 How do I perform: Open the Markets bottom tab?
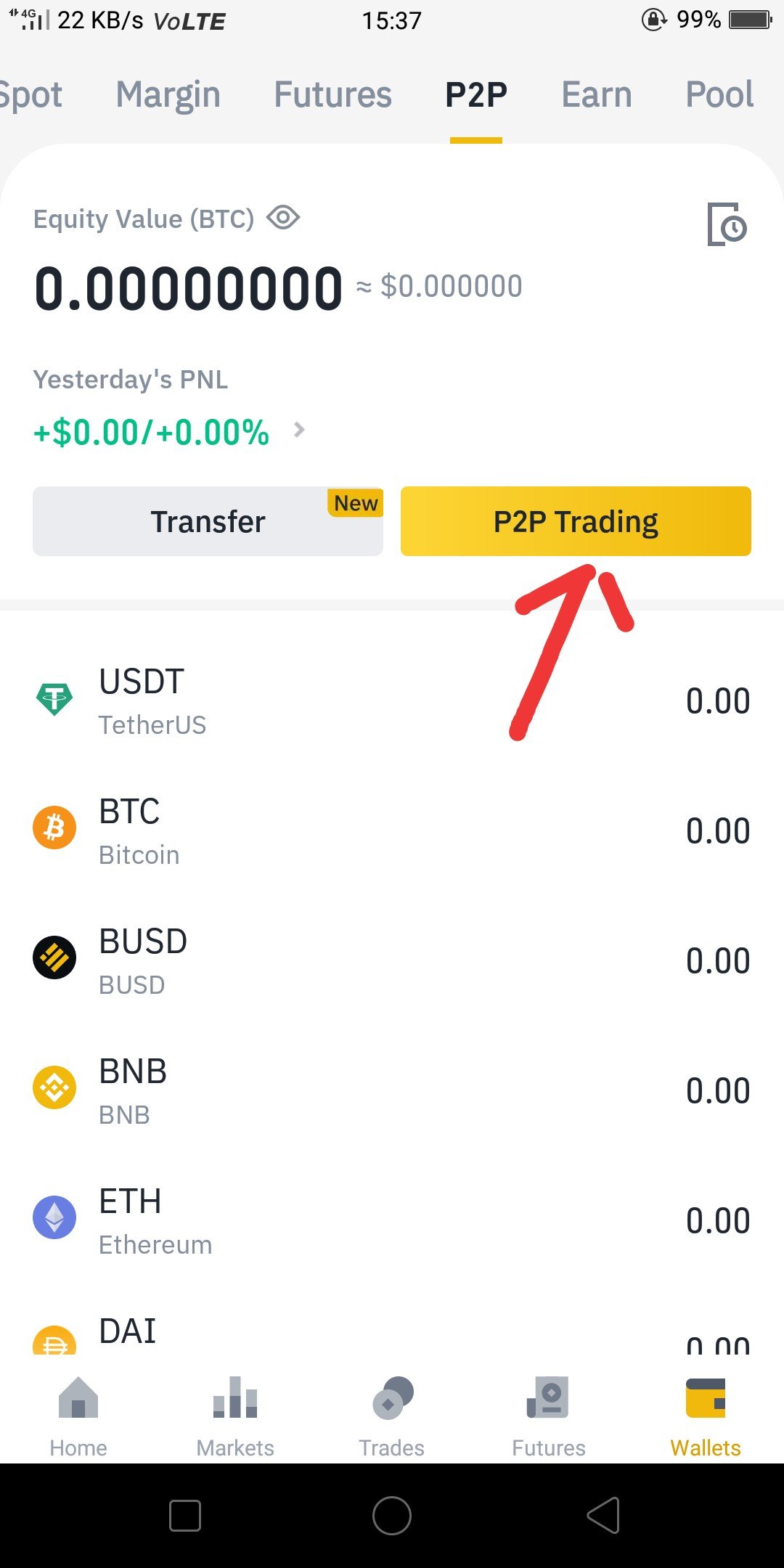pyautogui.click(x=235, y=1416)
